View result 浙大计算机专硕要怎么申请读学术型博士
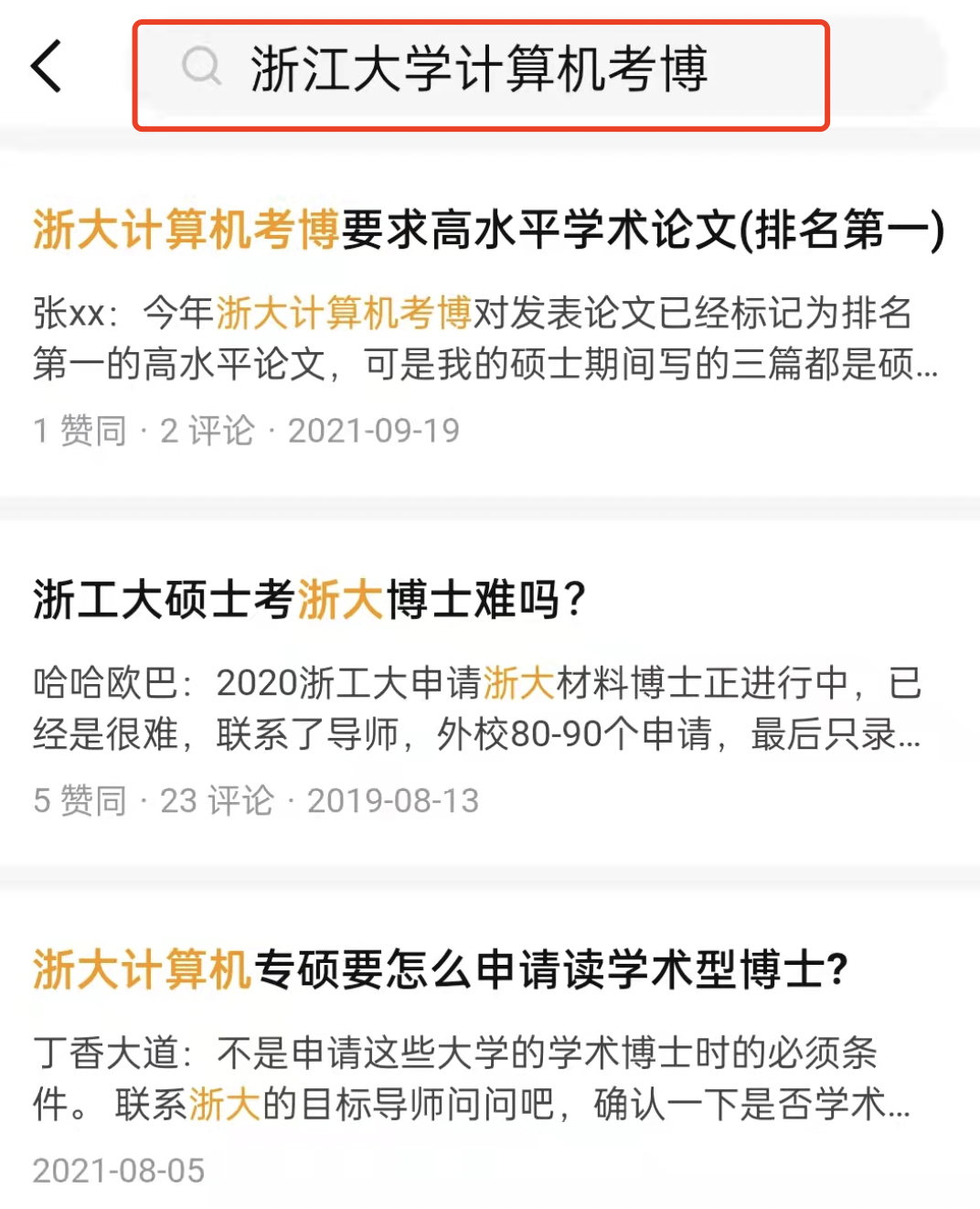This screenshot has height=1209, width=980. [441, 969]
